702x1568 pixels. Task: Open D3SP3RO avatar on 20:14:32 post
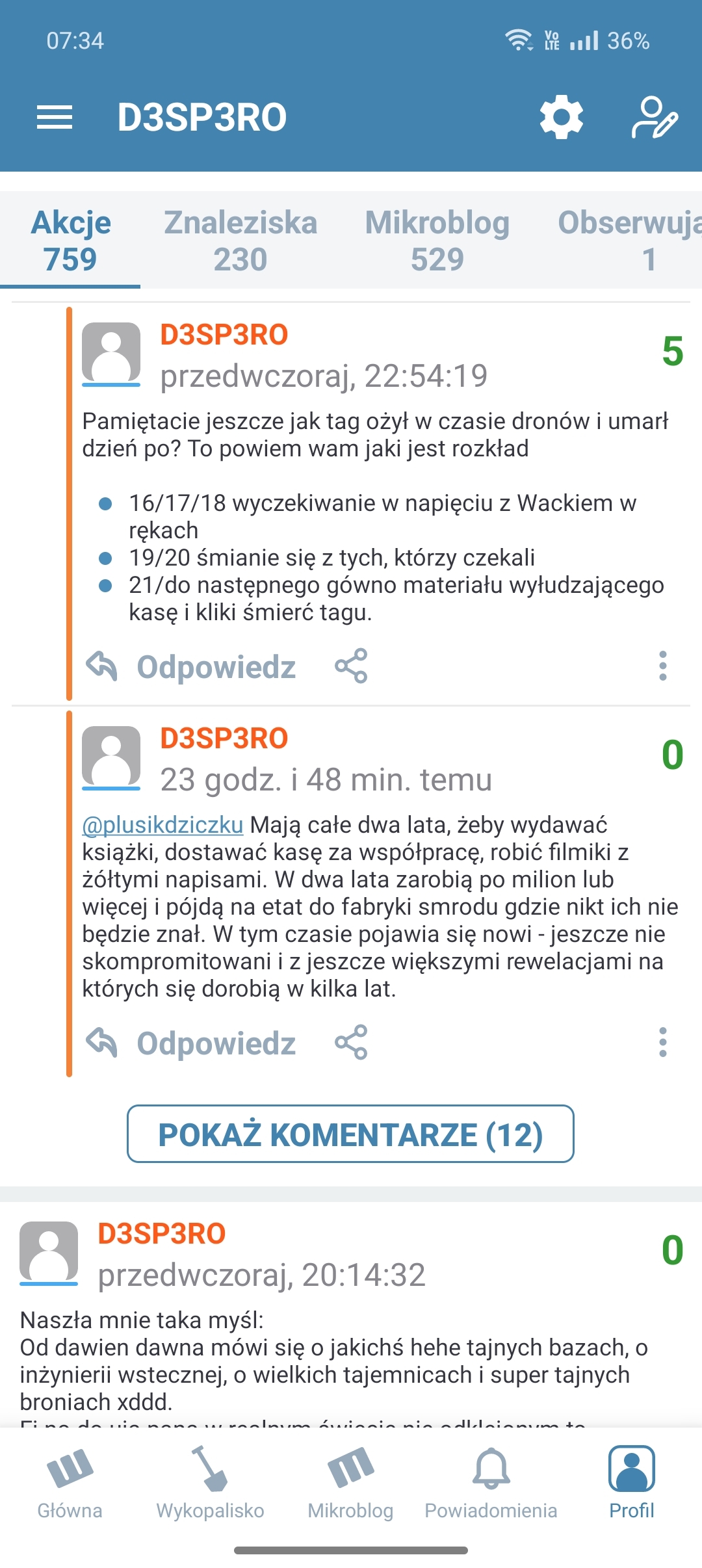(49, 1252)
